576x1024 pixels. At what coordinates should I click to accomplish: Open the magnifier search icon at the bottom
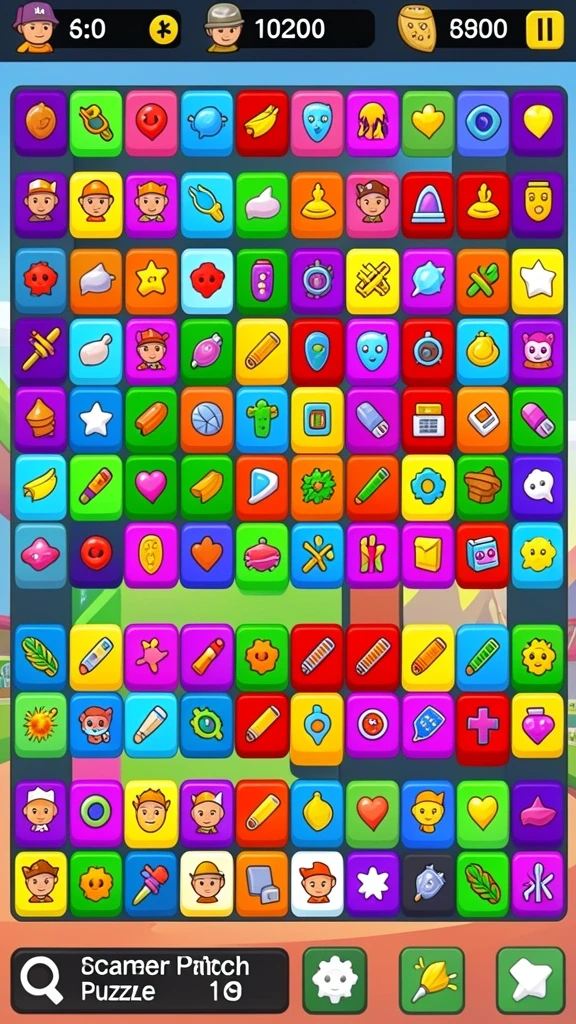(41, 980)
